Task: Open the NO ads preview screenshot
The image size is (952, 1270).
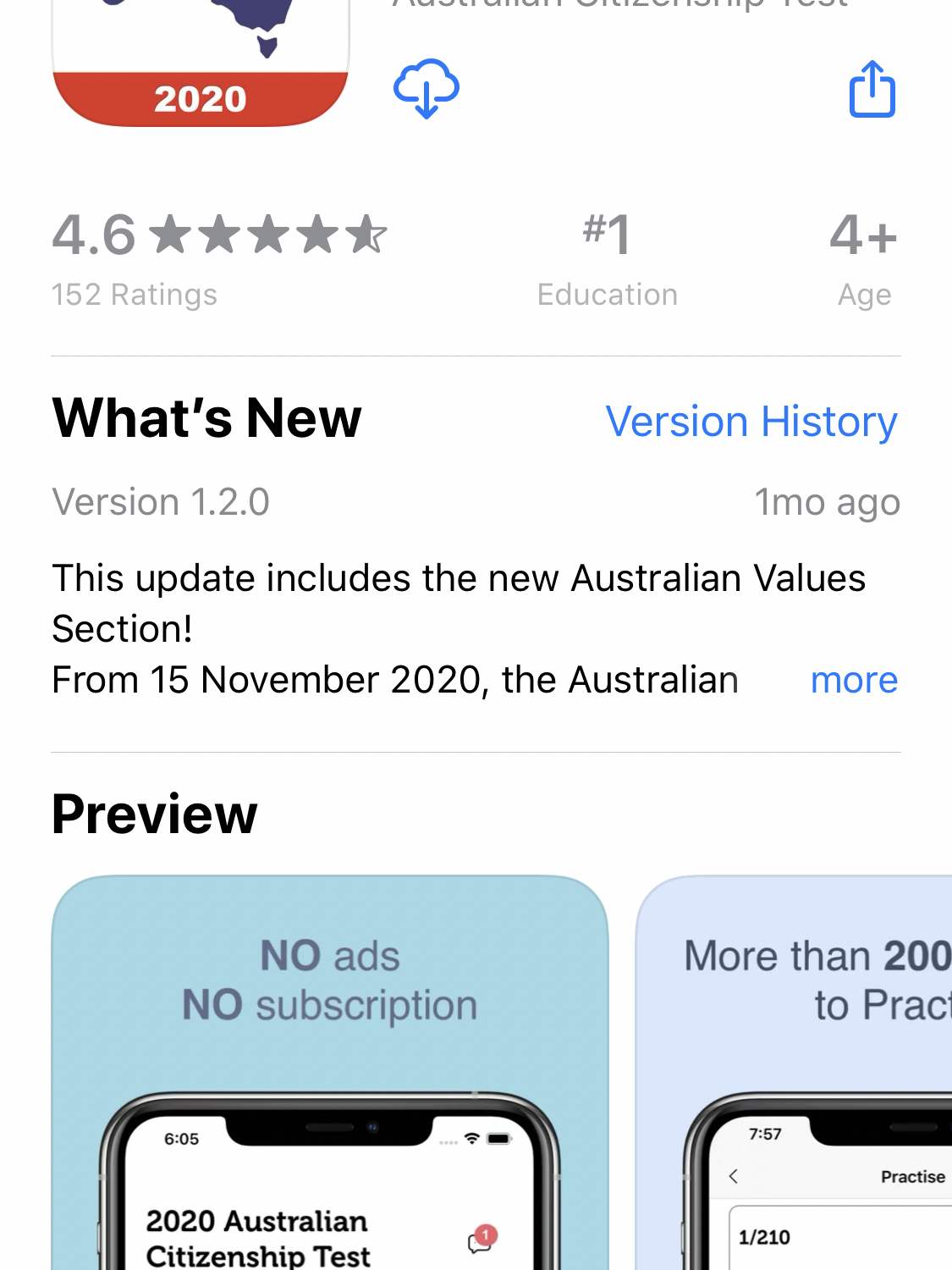Action: pos(330,1071)
